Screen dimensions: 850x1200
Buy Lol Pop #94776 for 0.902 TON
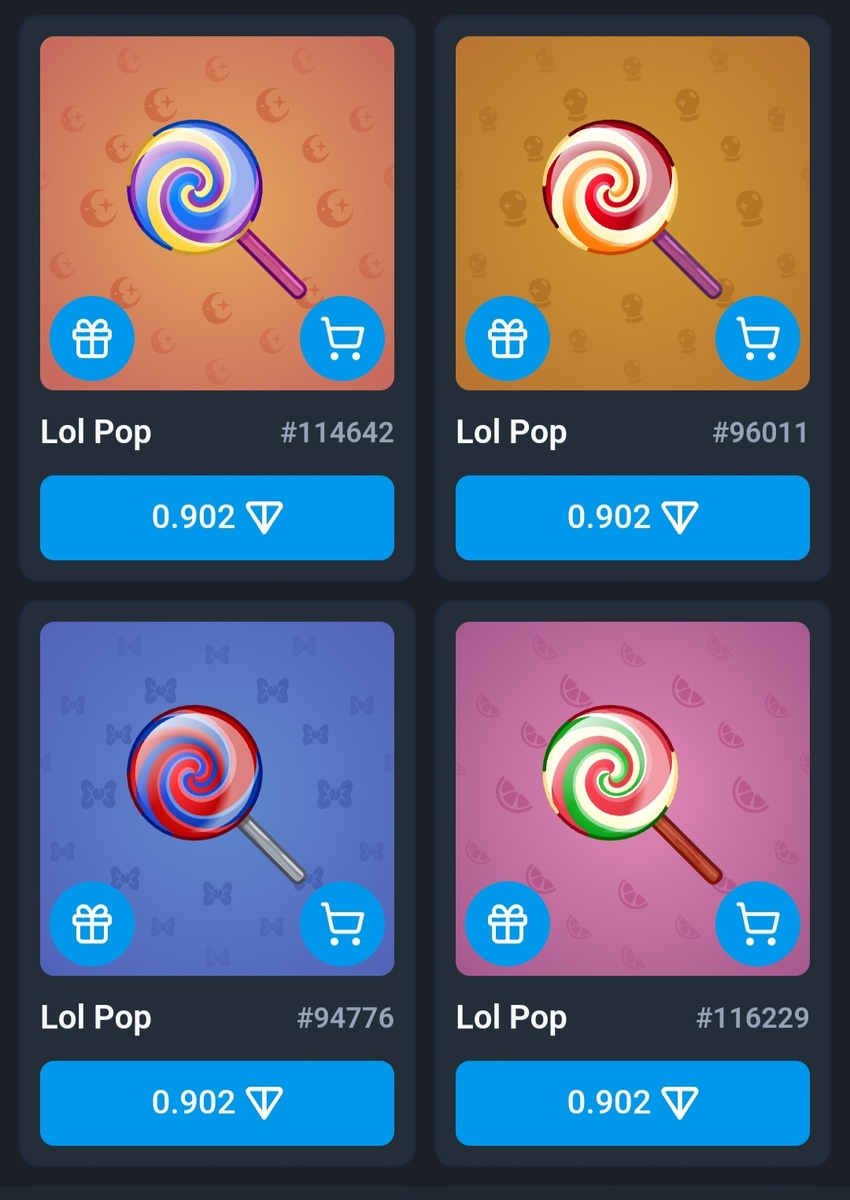217,1102
